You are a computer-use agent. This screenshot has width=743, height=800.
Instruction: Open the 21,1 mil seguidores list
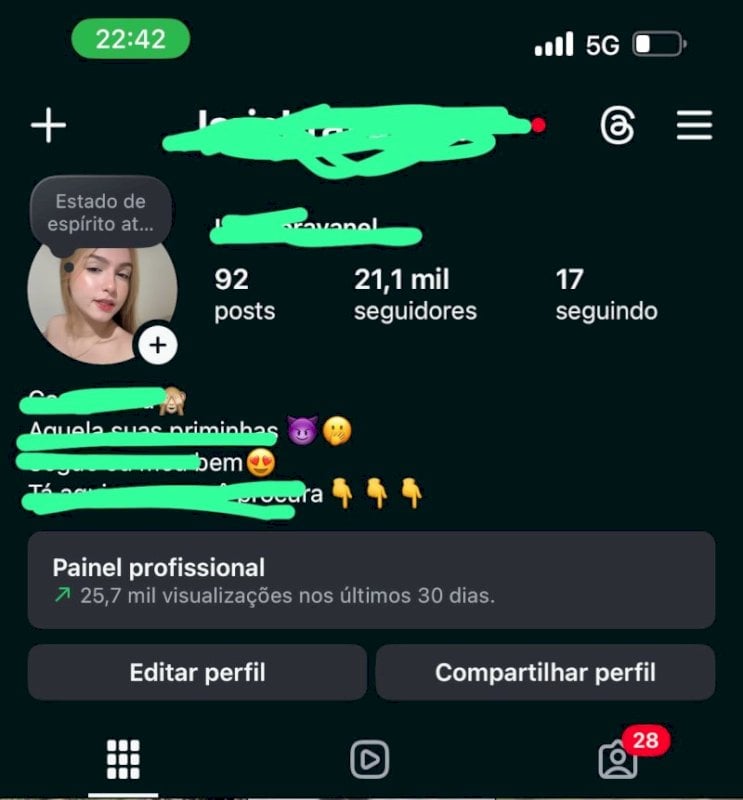(x=414, y=293)
